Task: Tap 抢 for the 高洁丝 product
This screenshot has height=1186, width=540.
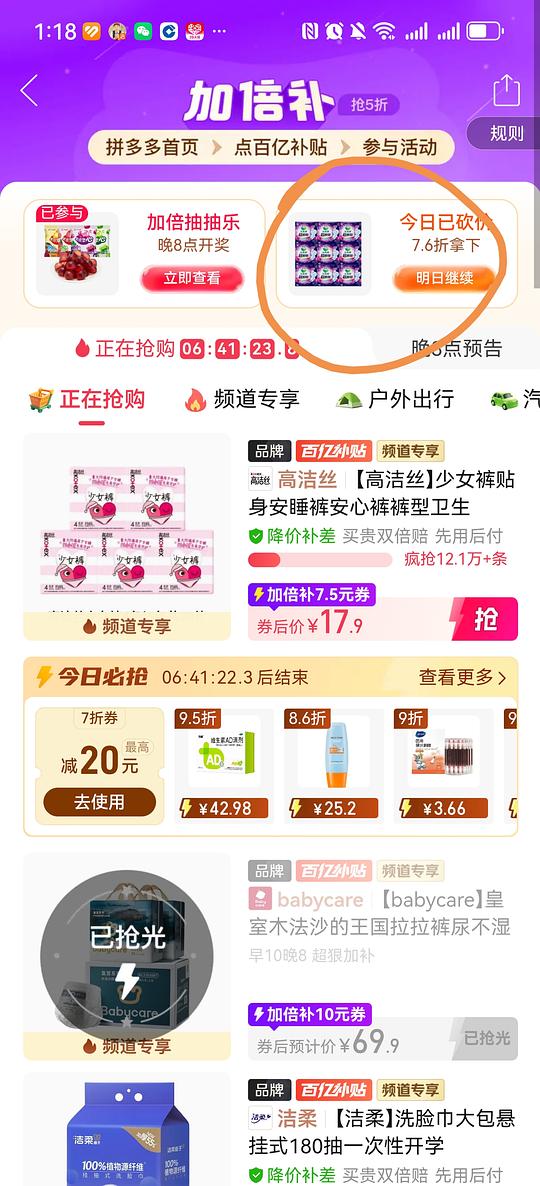Action: click(x=484, y=619)
